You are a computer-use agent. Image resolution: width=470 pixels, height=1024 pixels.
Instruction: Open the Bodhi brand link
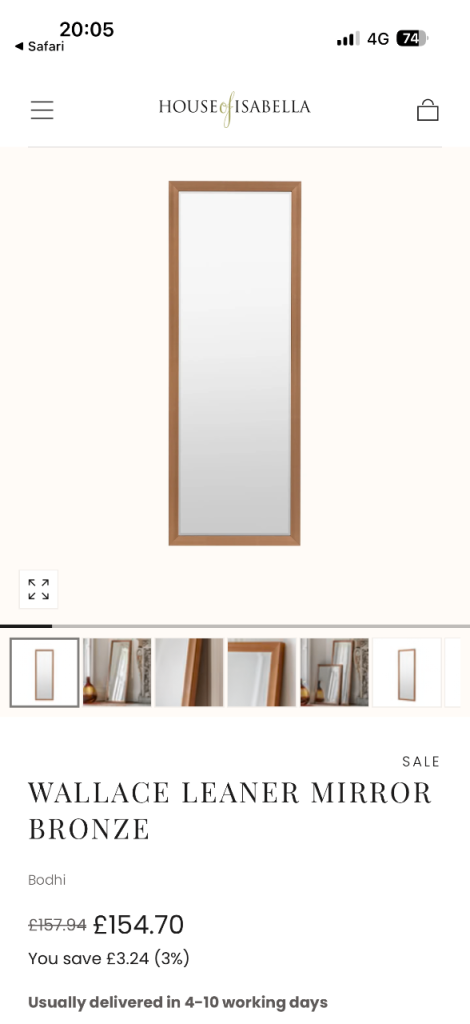[x=47, y=880]
